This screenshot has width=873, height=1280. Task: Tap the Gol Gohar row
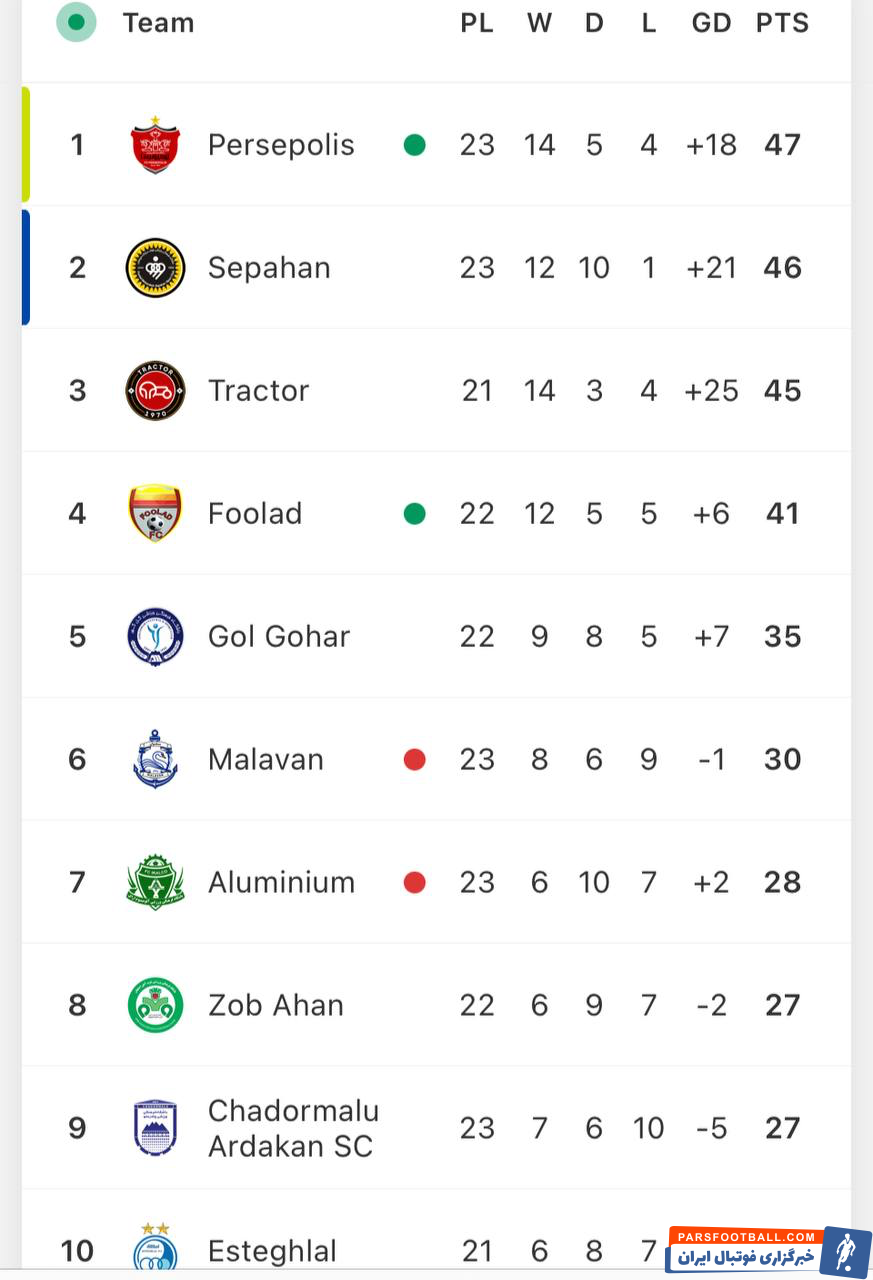point(278,637)
